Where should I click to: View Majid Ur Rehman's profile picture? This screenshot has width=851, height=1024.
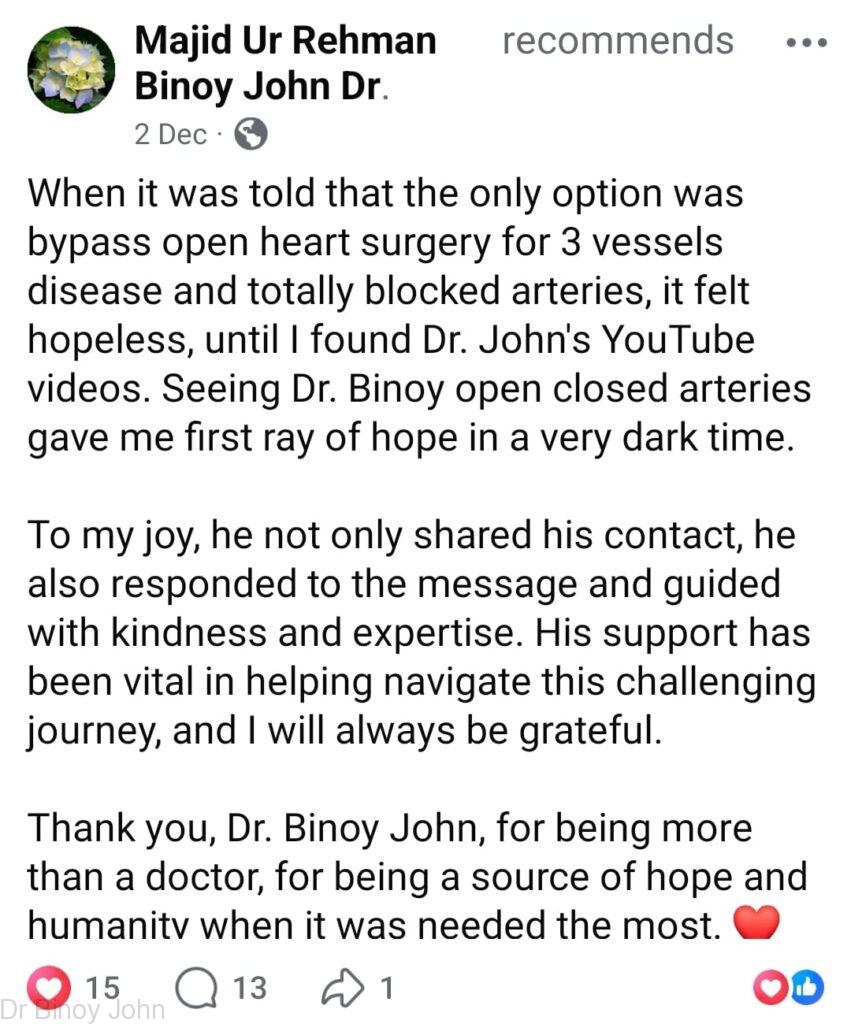click(x=70, y=69)
